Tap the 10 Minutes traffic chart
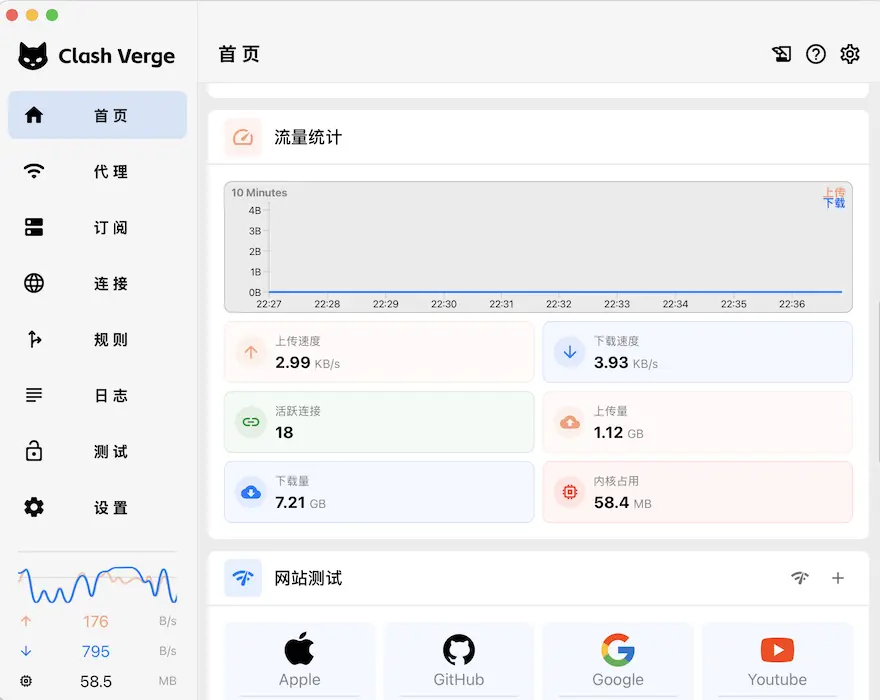The image size is (880, 700). click(538, 247)
